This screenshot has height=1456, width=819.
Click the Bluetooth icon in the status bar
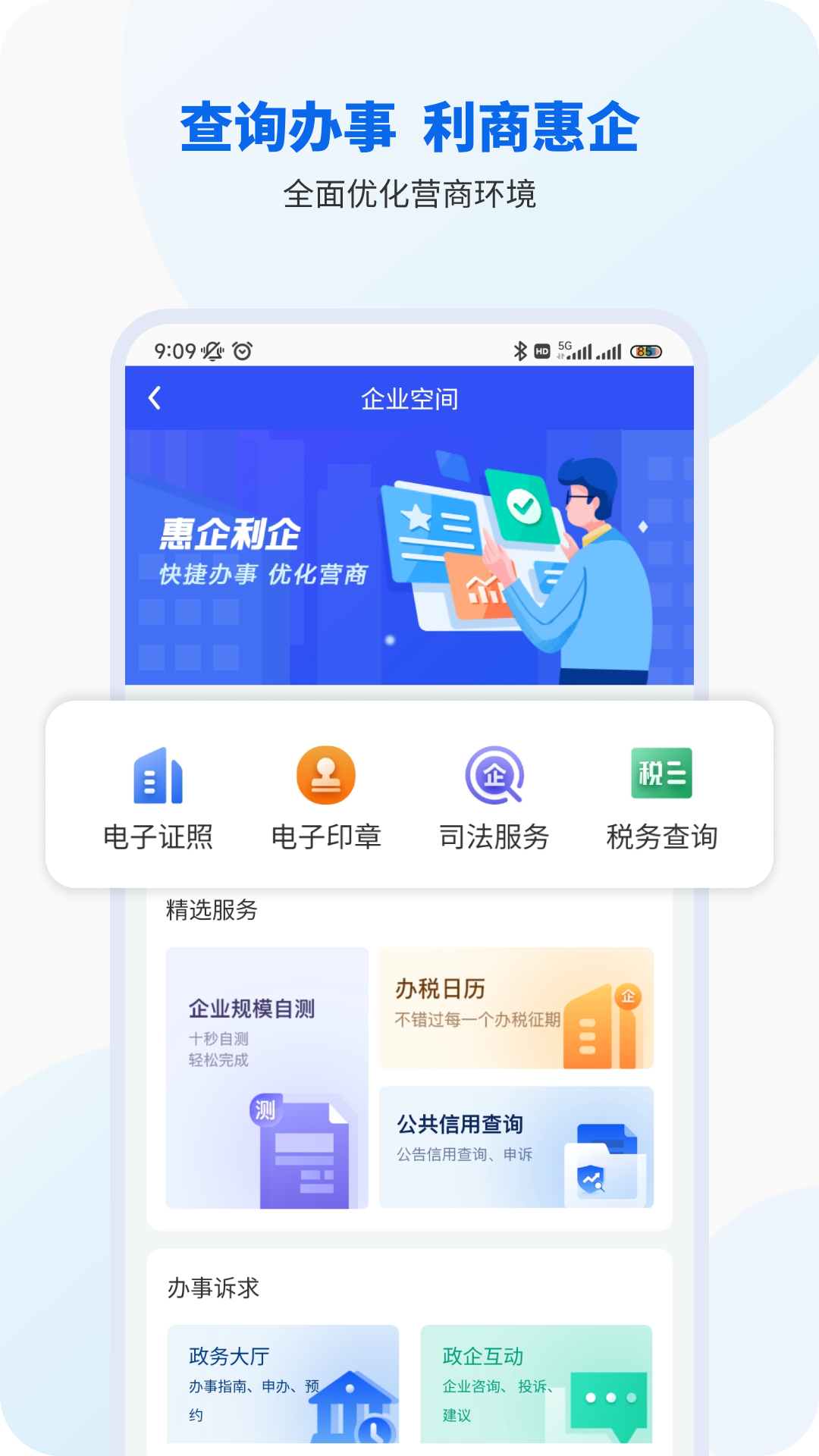tap(519, 350)
